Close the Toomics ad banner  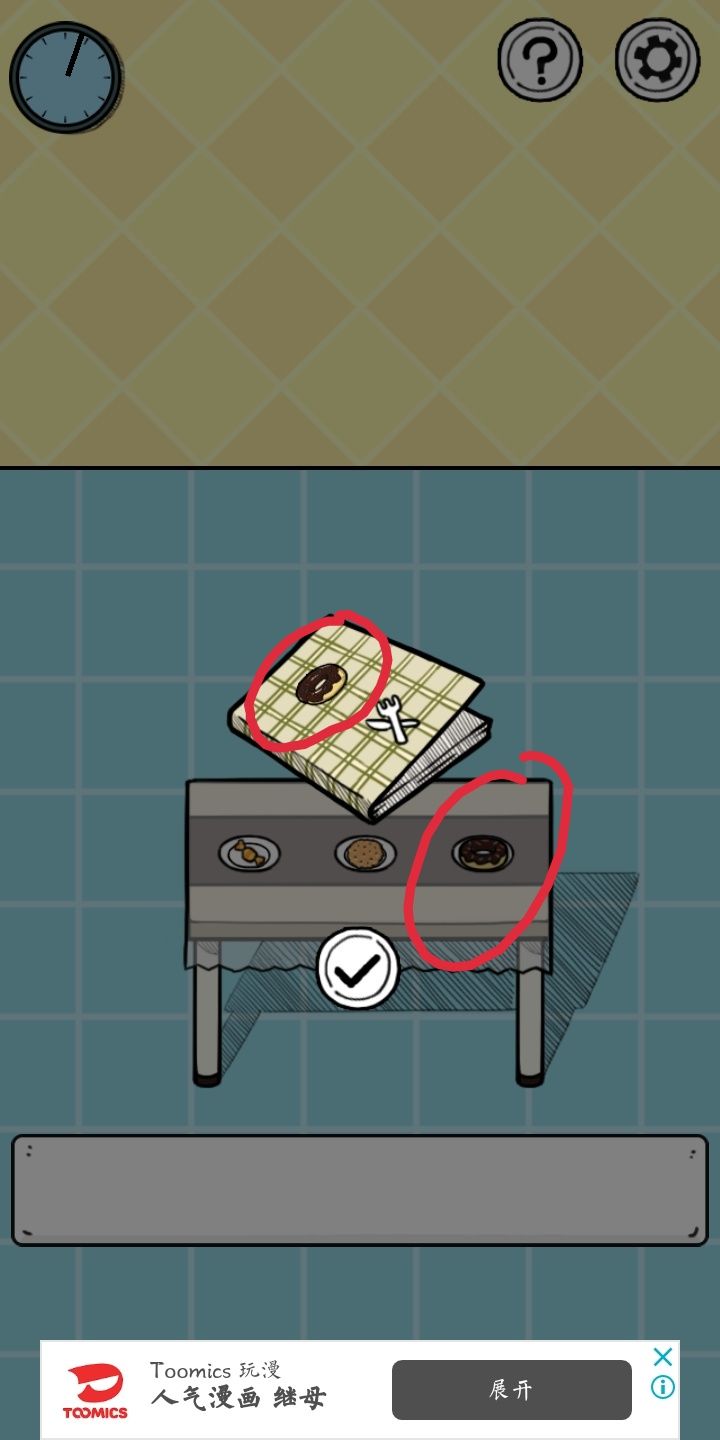tap(662, 1357)
